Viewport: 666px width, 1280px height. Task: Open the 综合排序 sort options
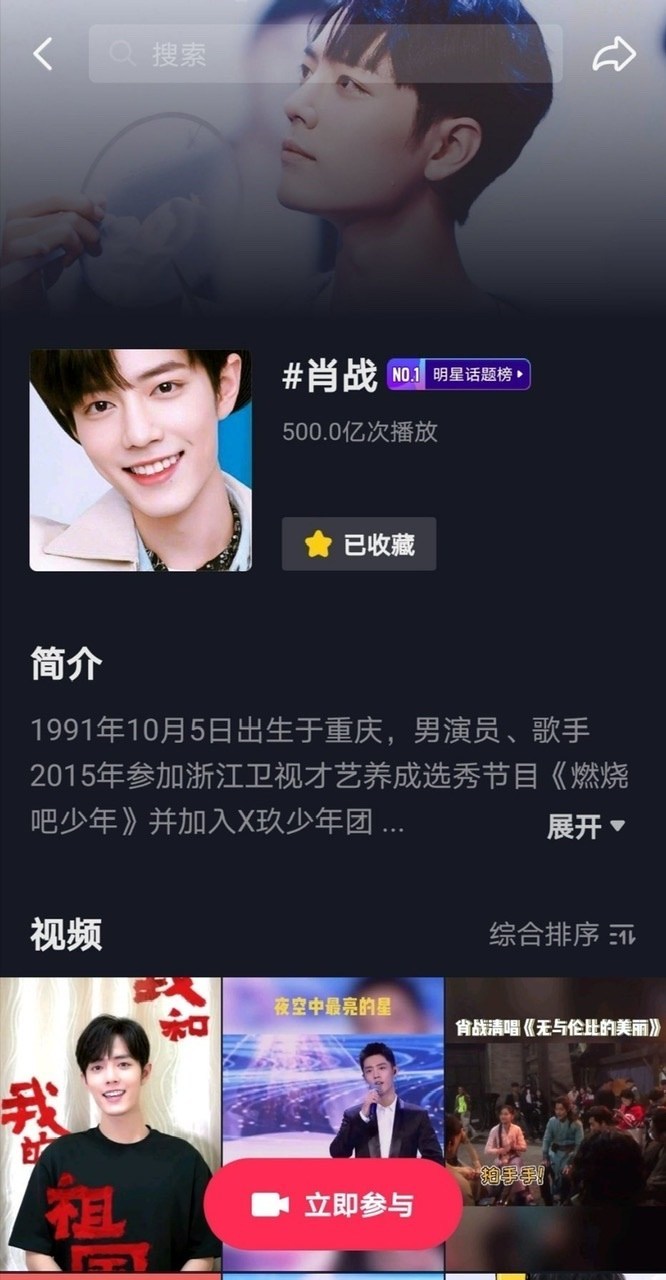coord(562,935)
